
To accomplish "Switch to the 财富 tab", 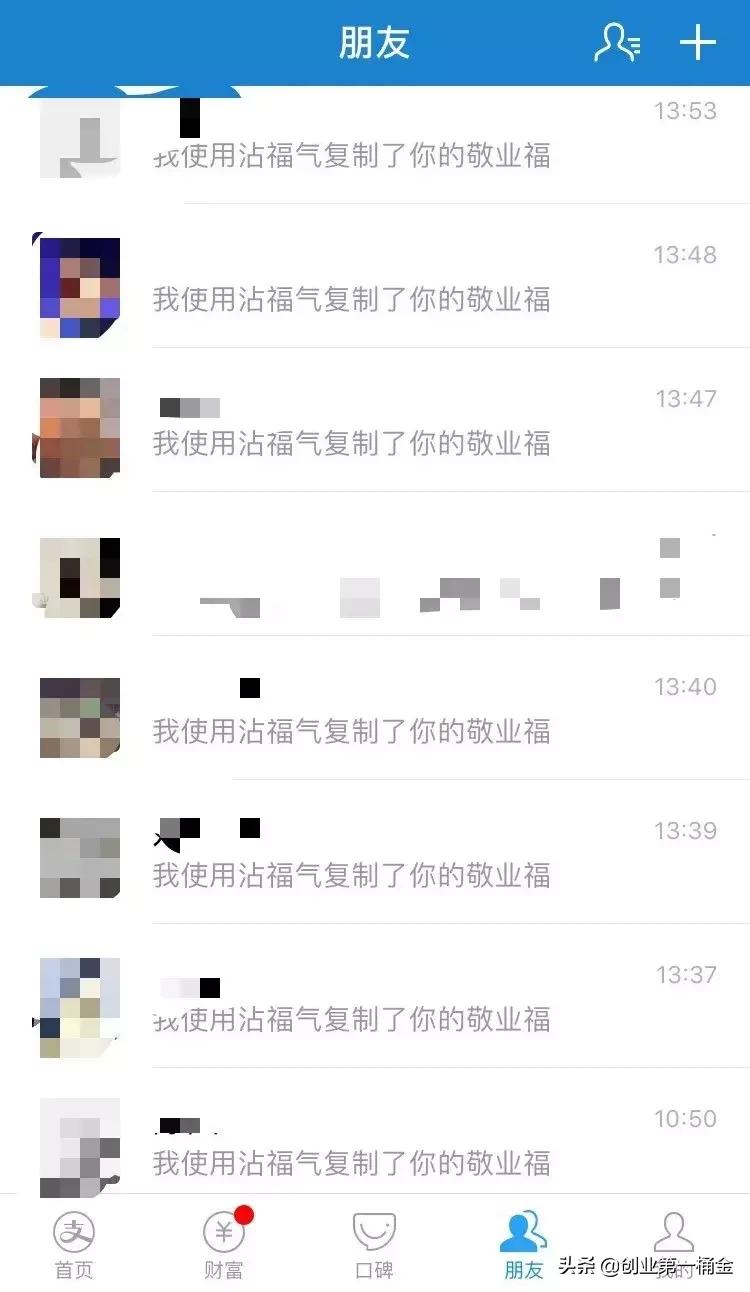I will tap(223, 1245).
